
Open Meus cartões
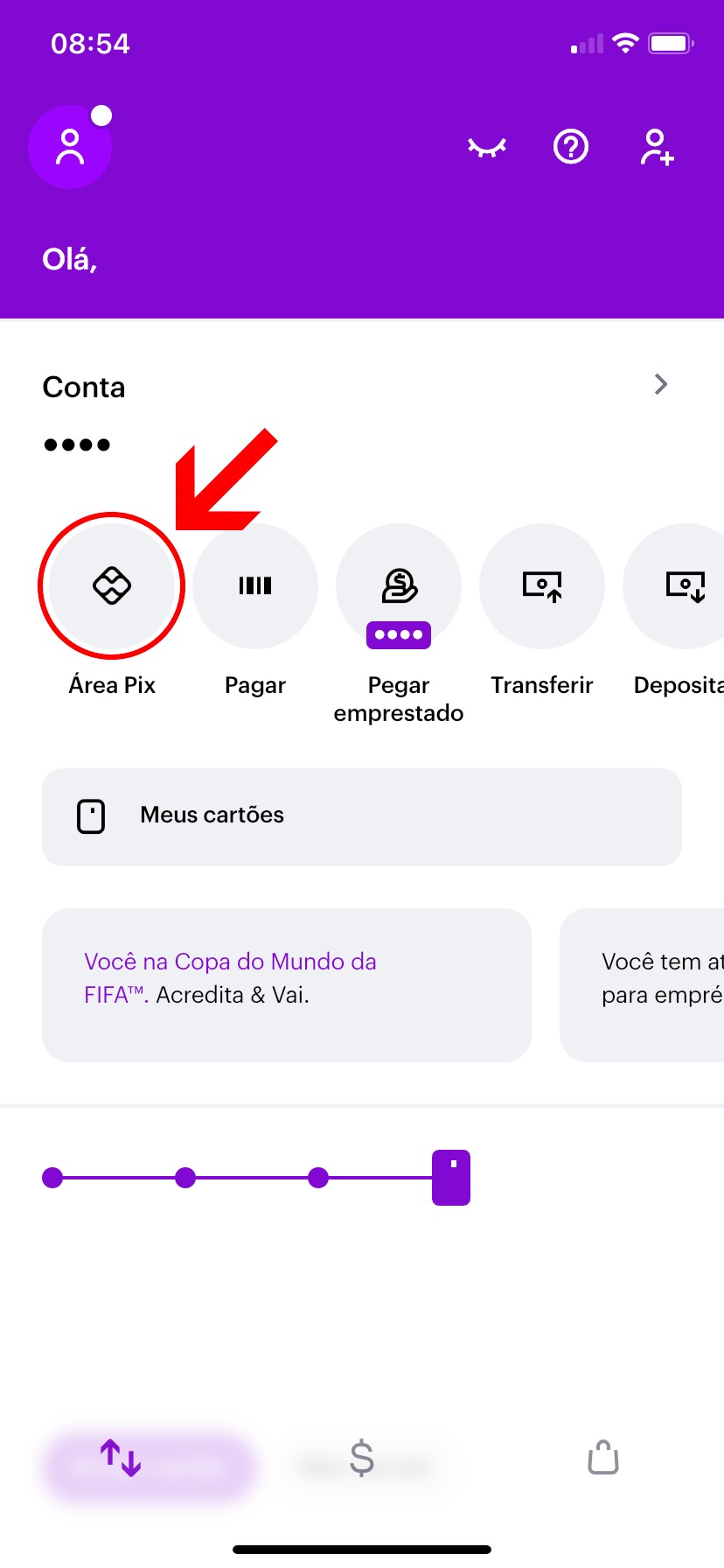[x=362, y=816]
